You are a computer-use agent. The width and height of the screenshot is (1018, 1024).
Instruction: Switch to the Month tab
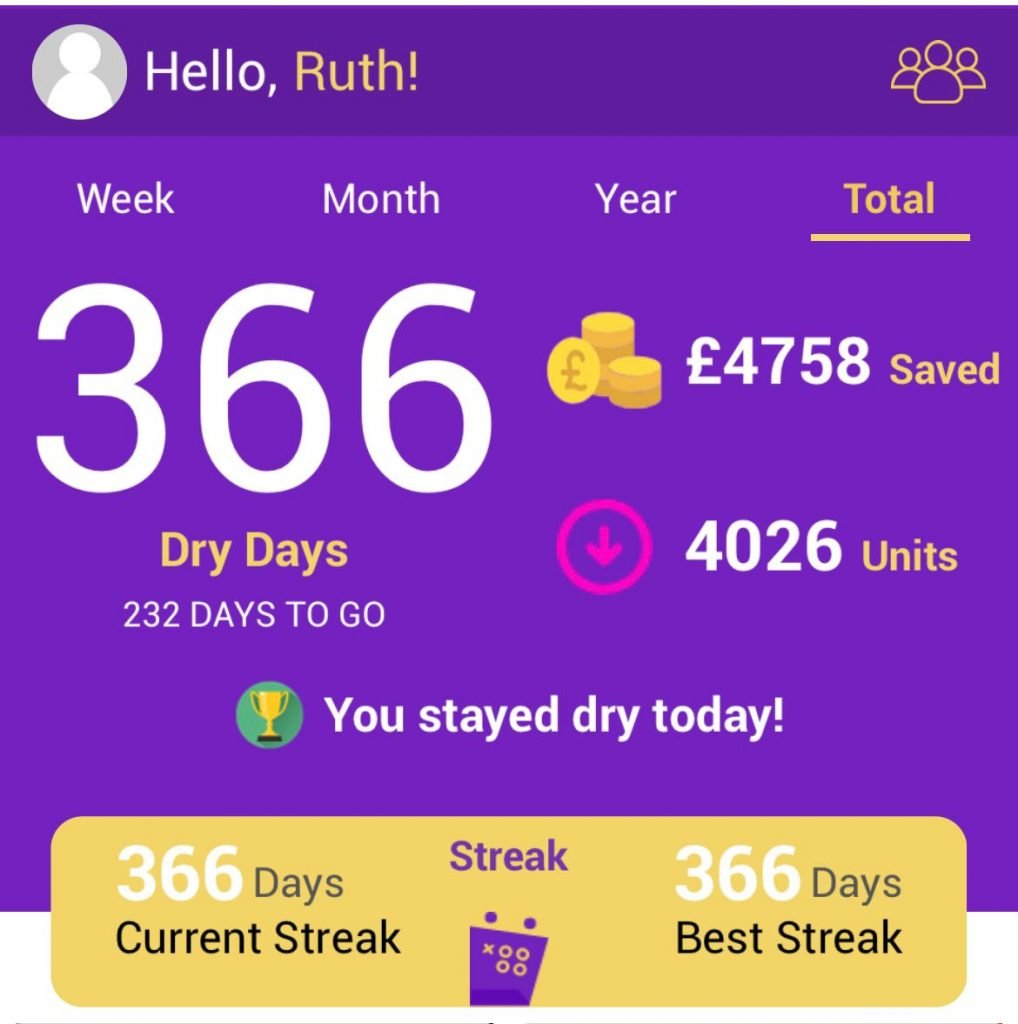pyautogui.click(x=381, y=199)
